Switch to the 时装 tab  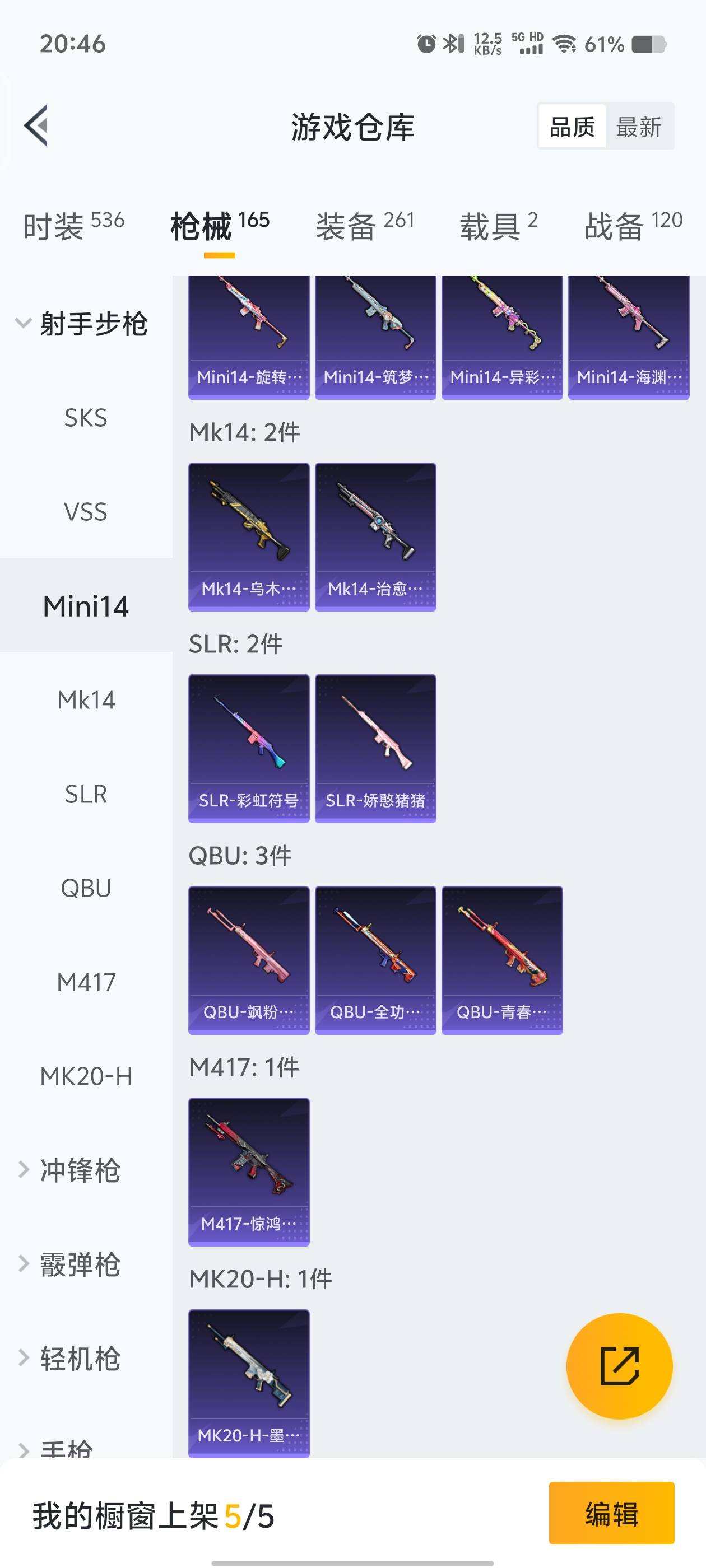point(74,226)
